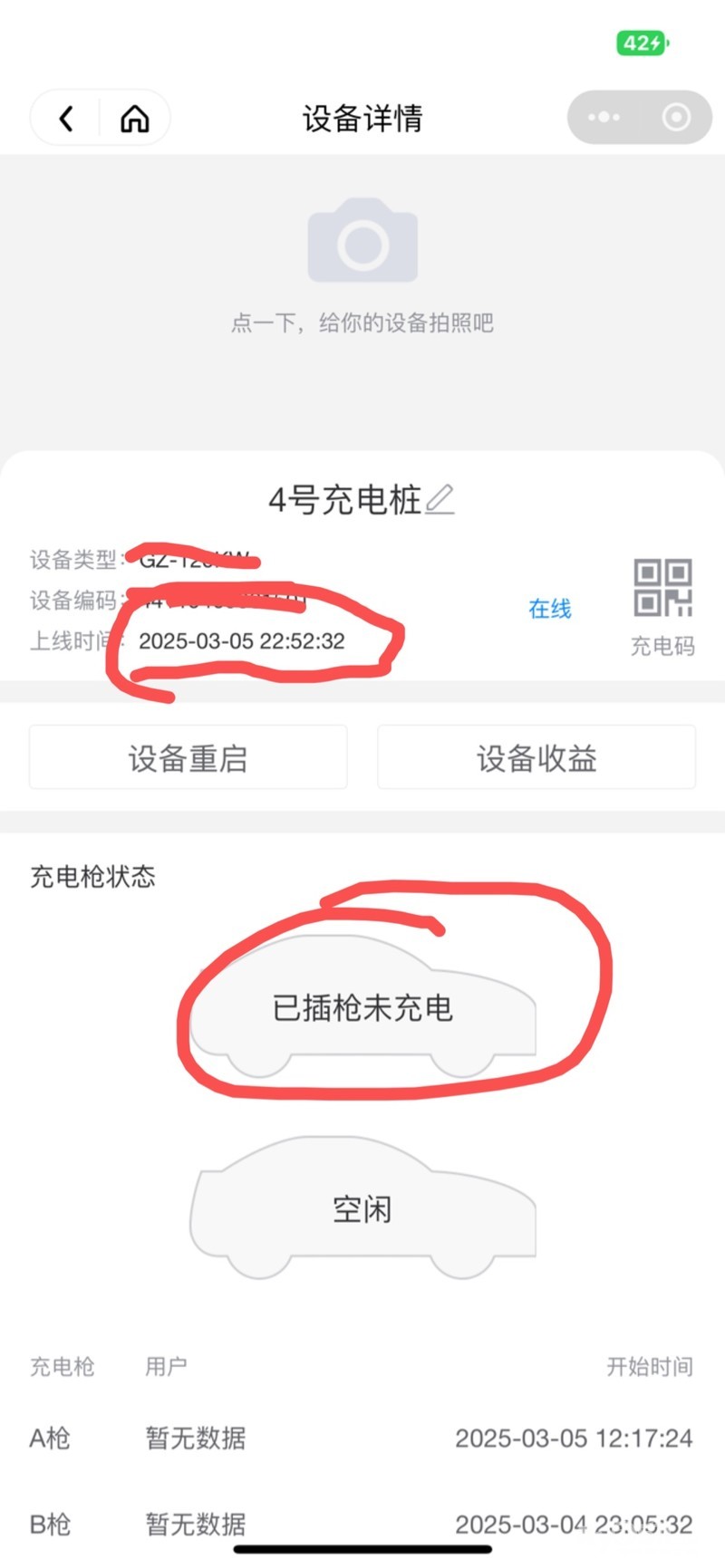725x1568 pixels.
Task: Go back to the previous page
Action: [x=66, y=119]
